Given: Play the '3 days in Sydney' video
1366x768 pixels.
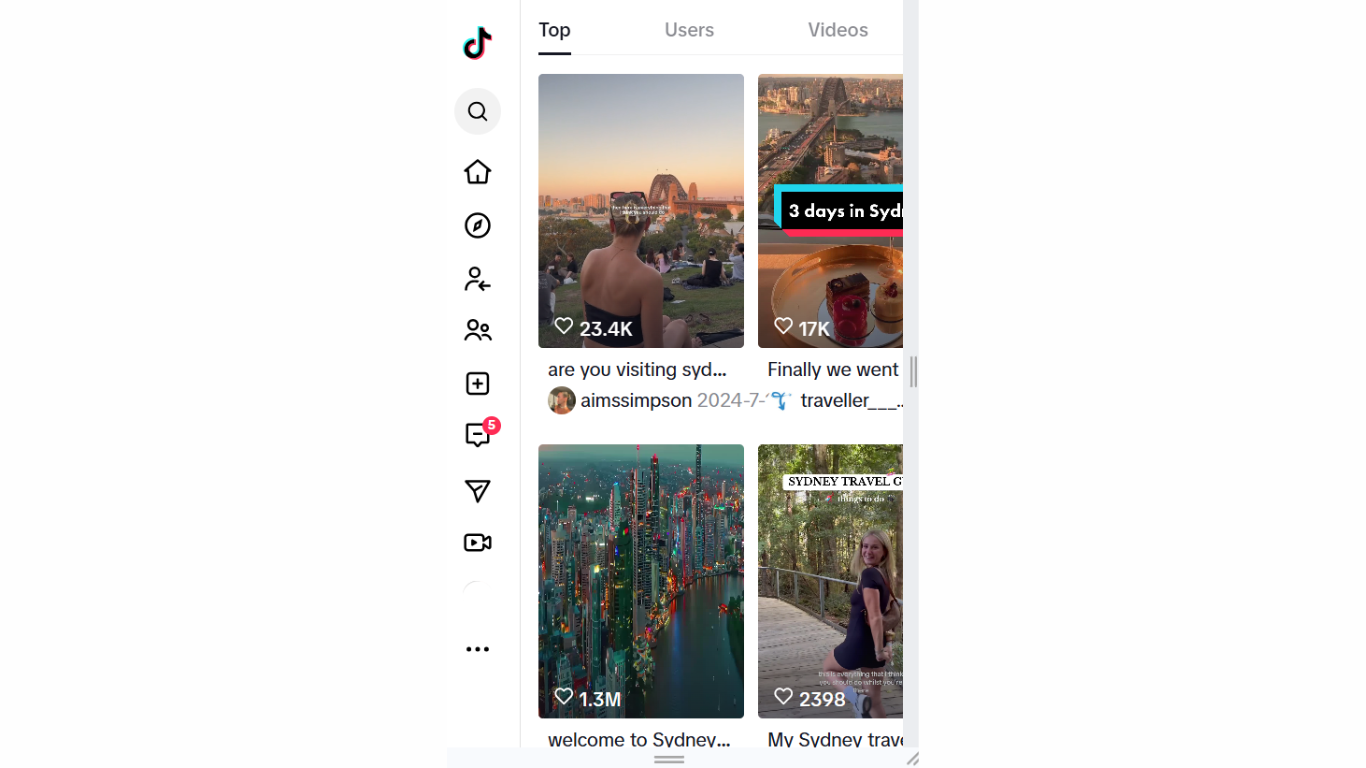Looking at the screenshot, I should (830, 211).
